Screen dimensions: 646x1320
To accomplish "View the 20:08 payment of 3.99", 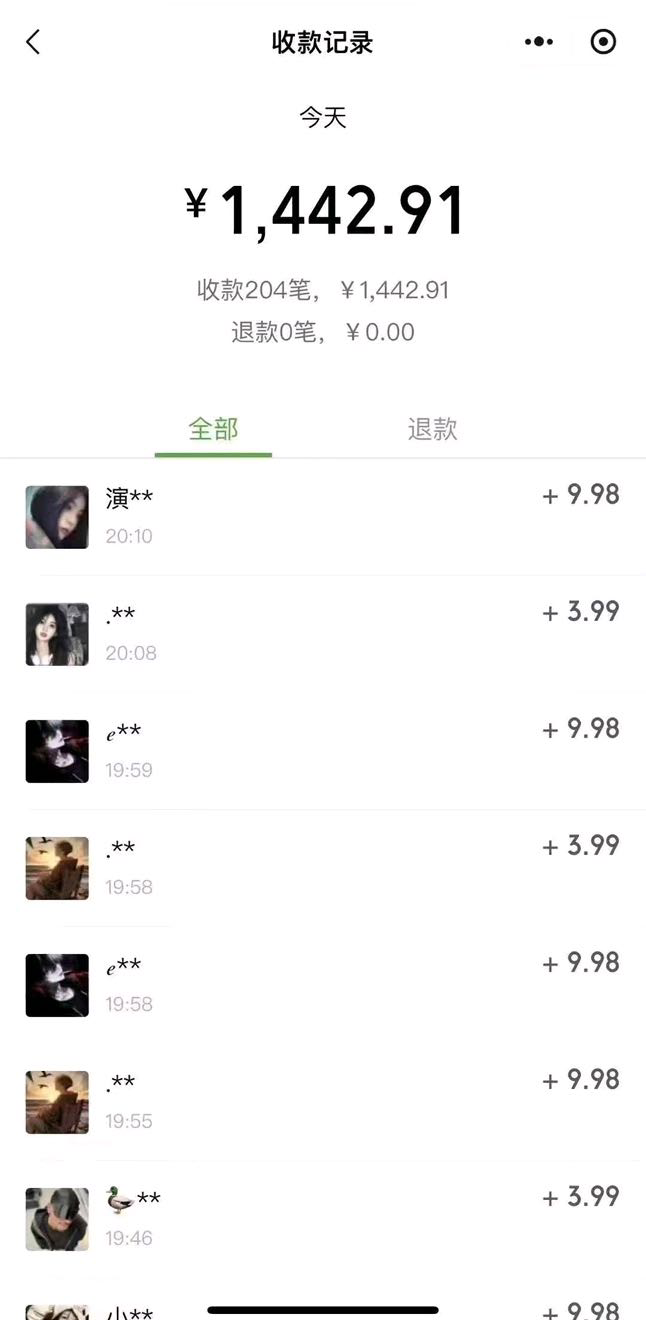I will tap(322, 633).
